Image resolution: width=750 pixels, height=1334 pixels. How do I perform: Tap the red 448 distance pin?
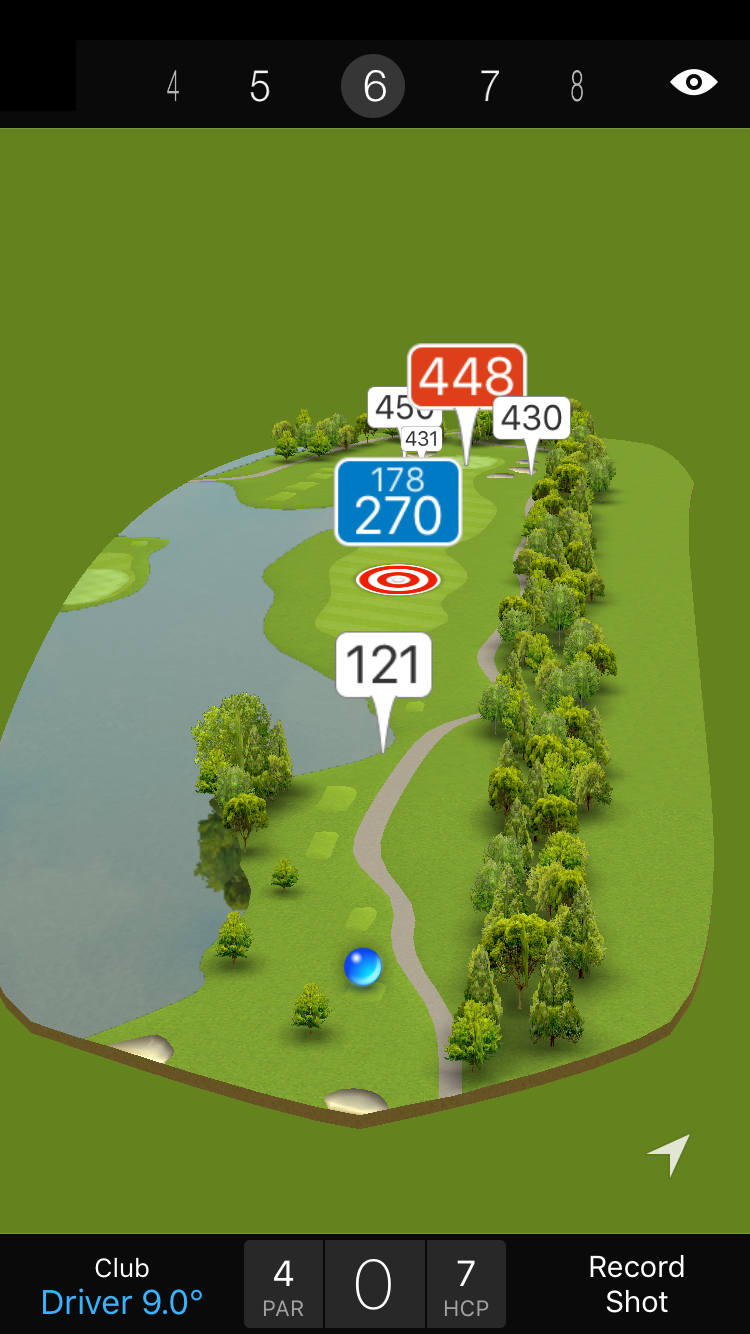click(467, 377)
